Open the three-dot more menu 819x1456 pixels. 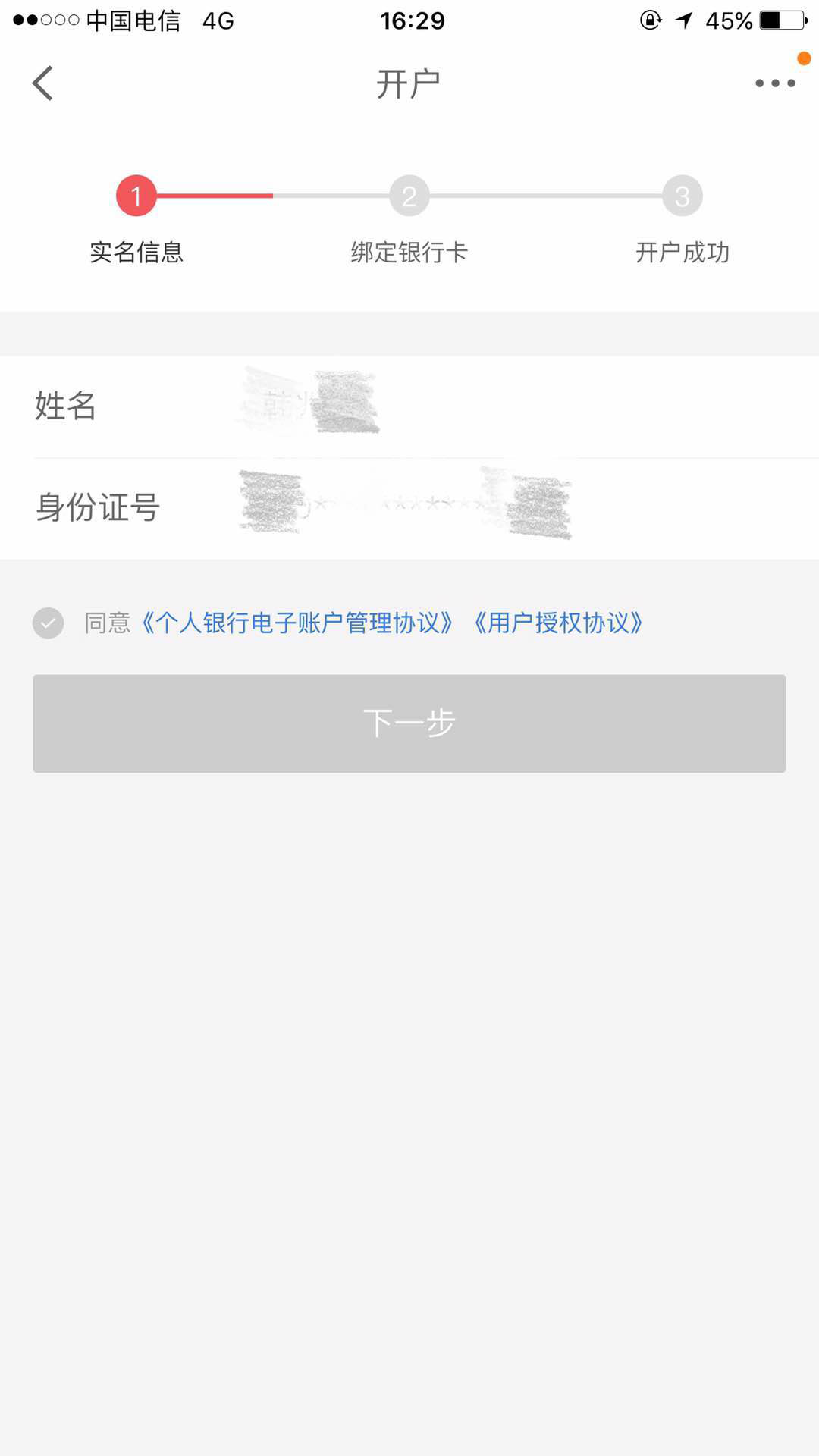[x=775, y=83]
